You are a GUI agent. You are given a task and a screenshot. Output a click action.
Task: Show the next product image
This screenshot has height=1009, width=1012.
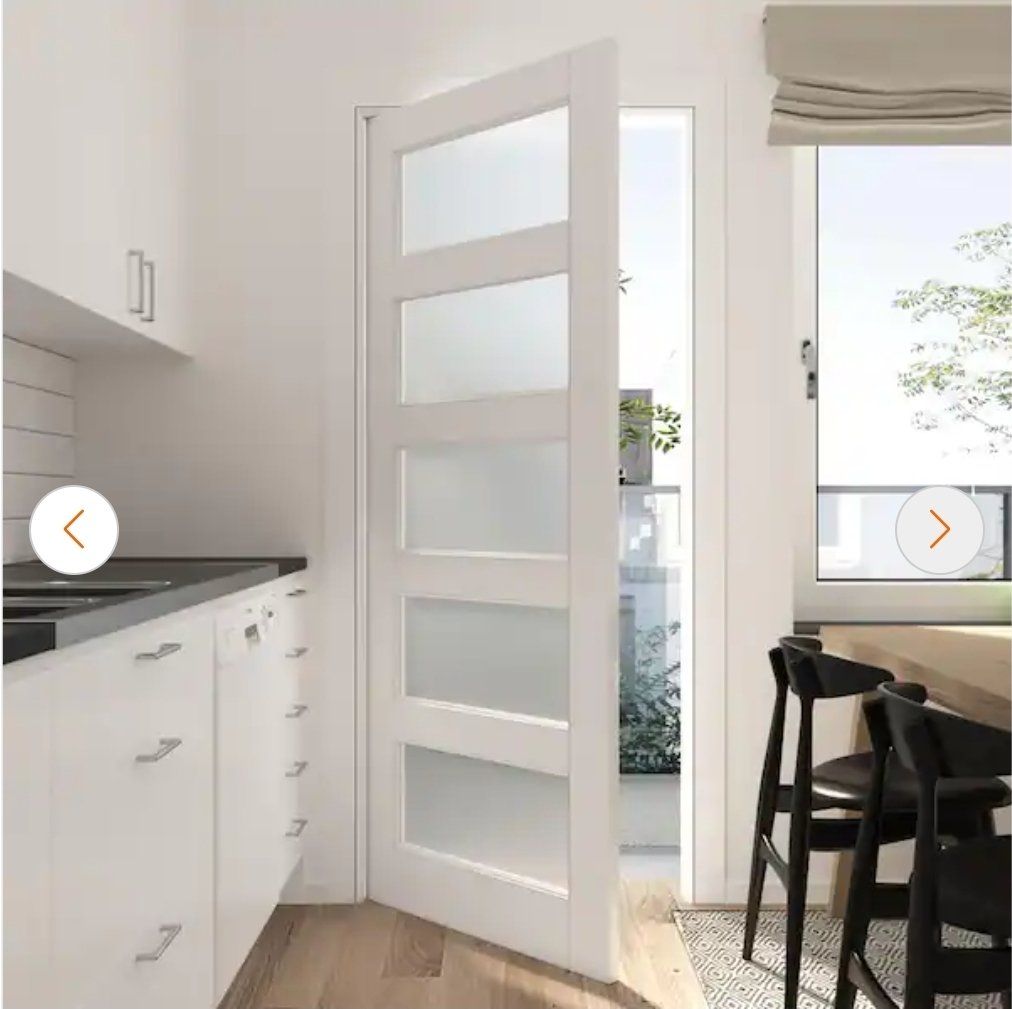click(x=939, y=530)
